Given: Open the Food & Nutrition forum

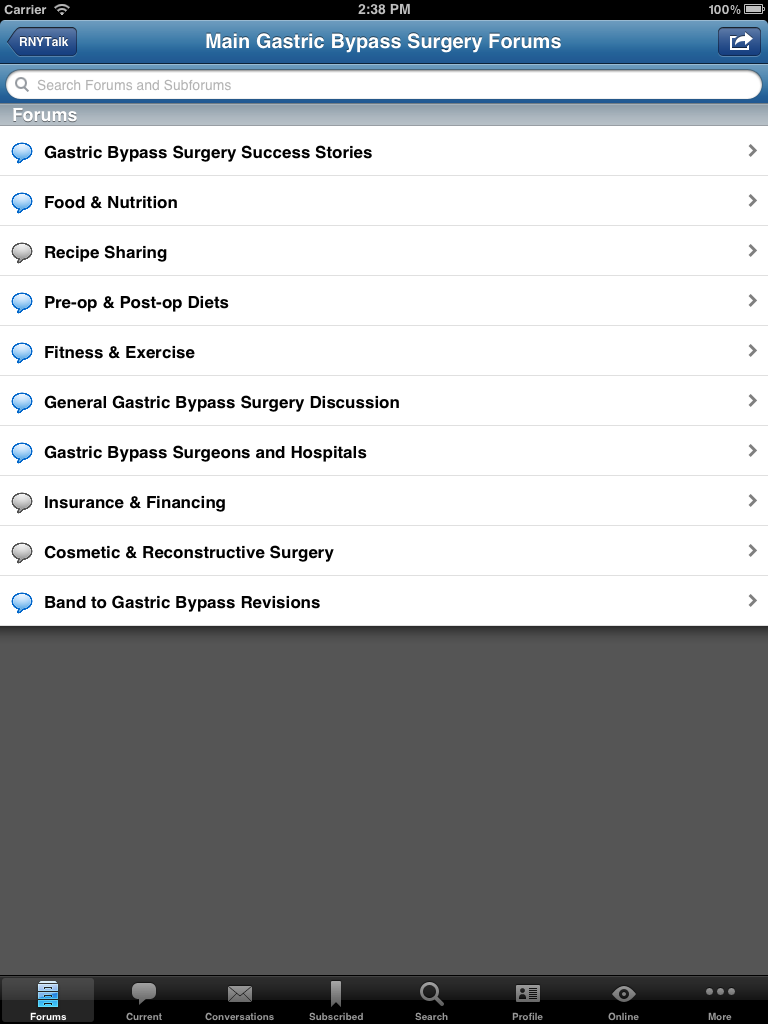Looking at the screenshot, I should tap(384, 201).
